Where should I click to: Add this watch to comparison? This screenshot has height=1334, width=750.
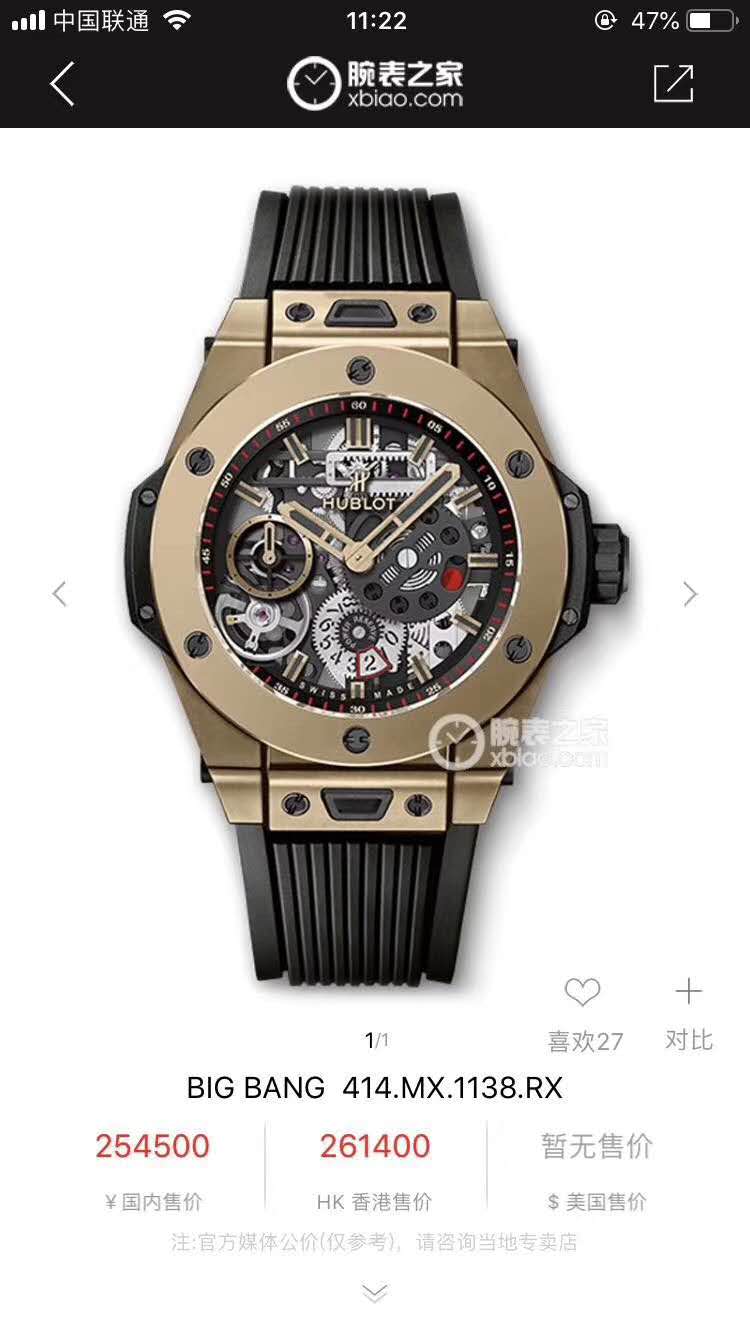688,993
